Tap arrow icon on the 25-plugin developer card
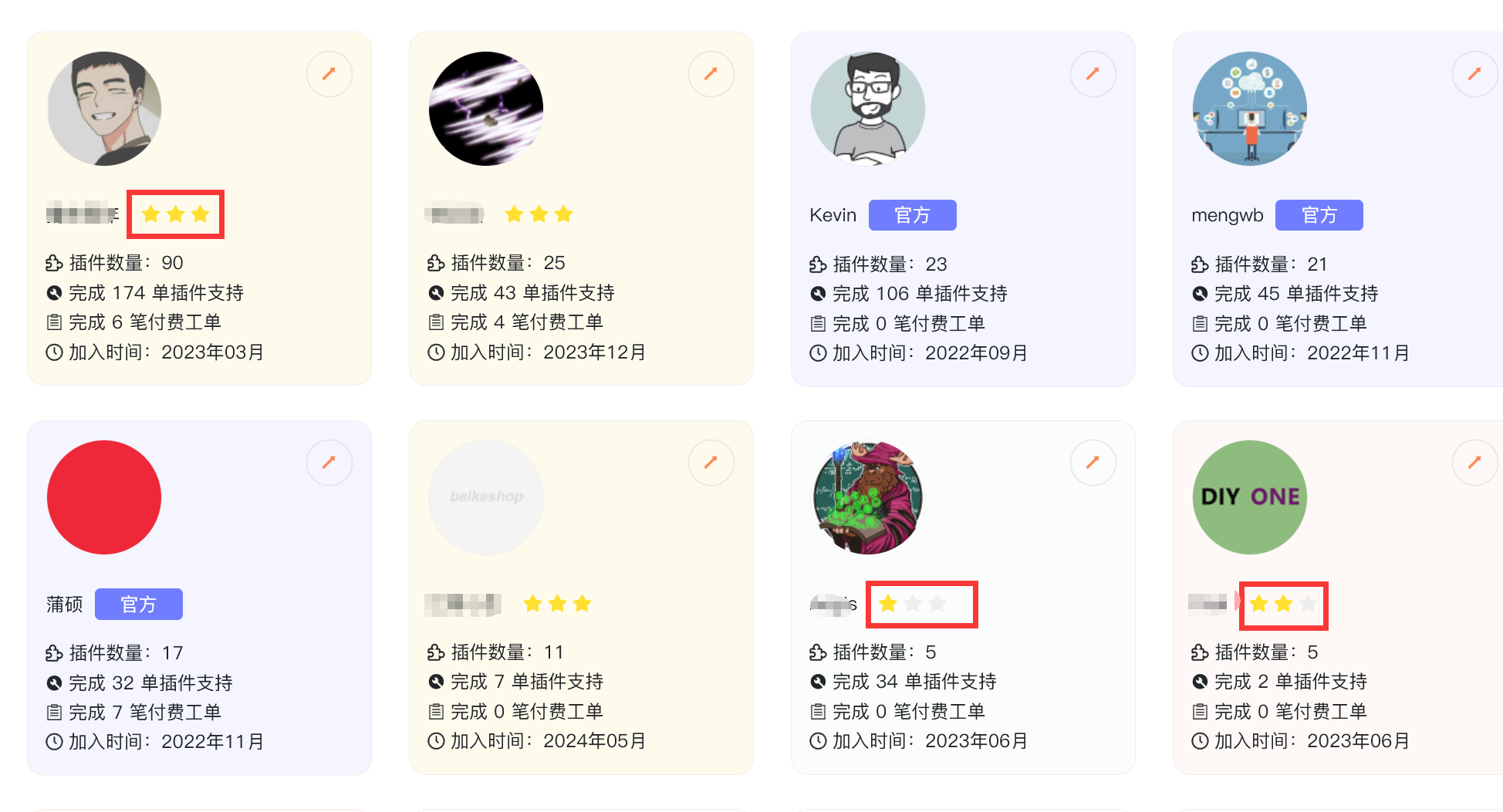Viewport: 1503px width, 812px height. (711, 74)
